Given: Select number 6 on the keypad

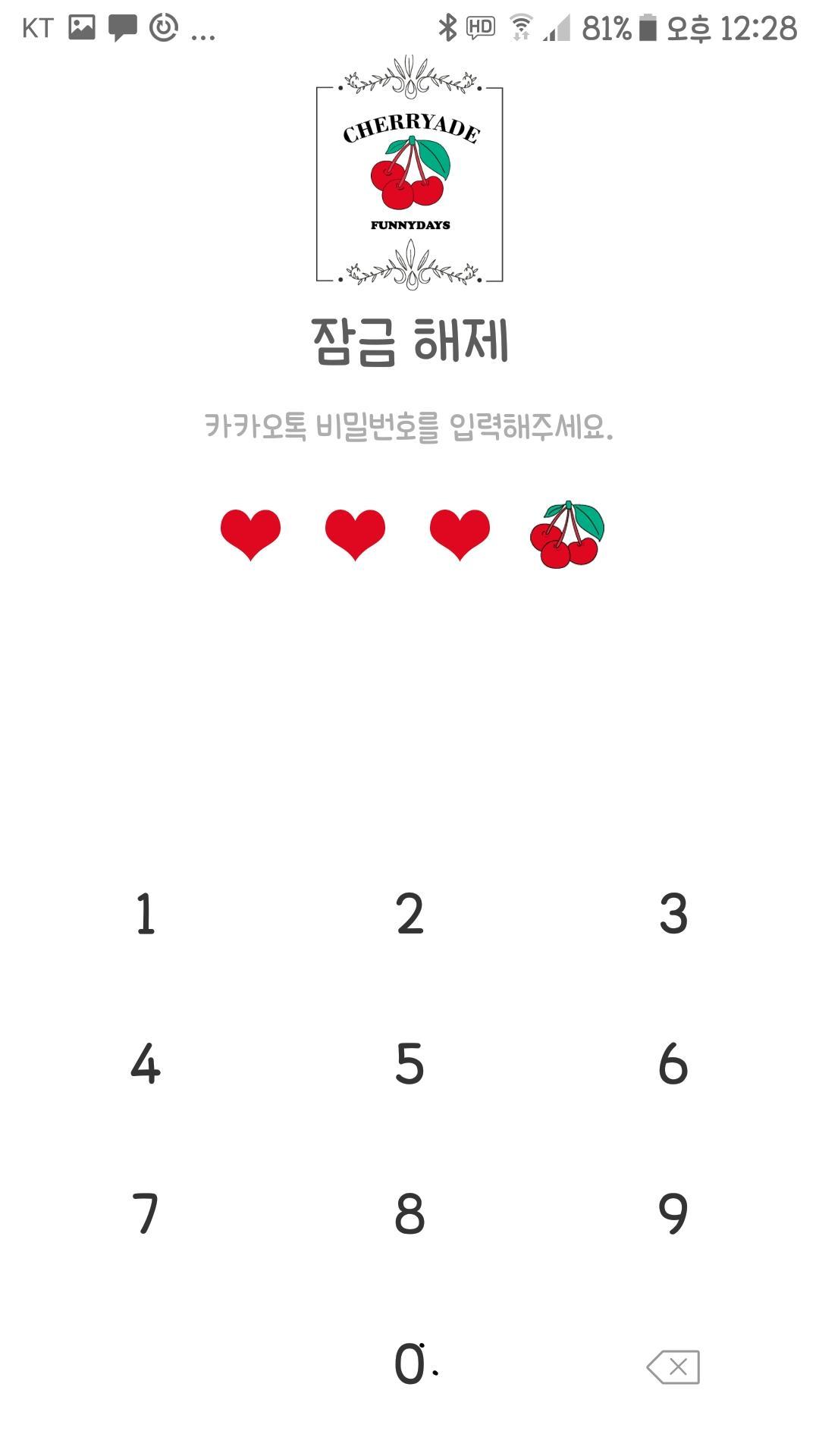Looking at the screenshot, I should (673, 1063).
